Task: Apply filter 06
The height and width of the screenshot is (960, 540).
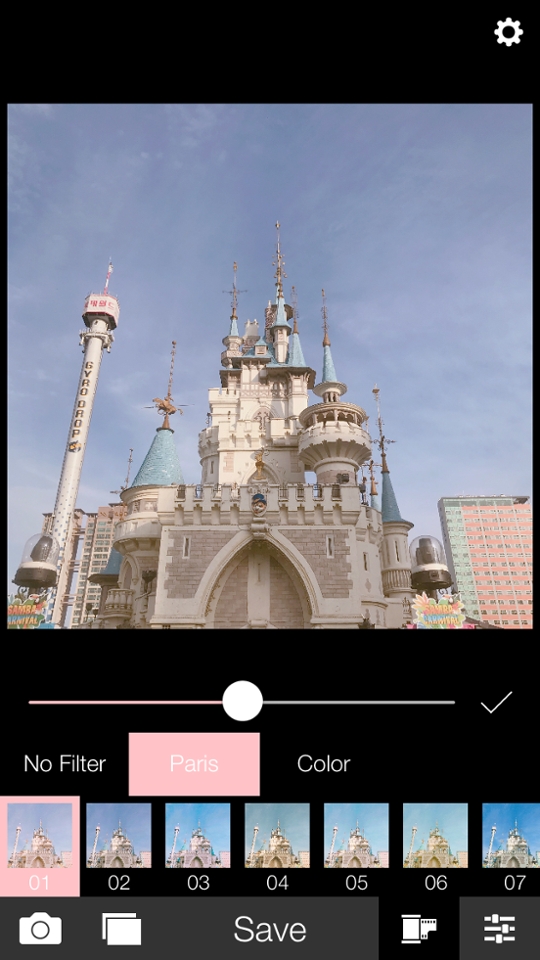Action: click(435, 846)
